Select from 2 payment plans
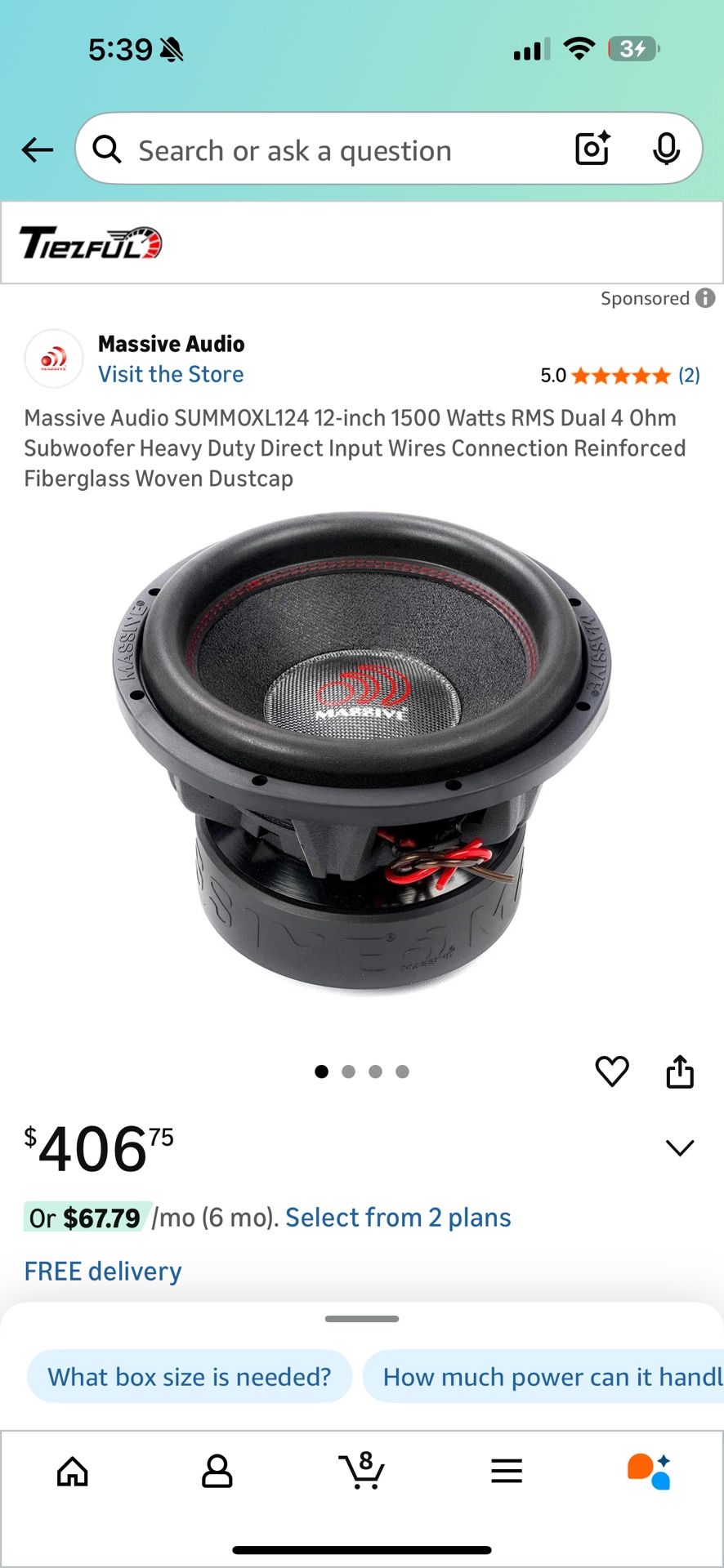 coord(398,1218)
